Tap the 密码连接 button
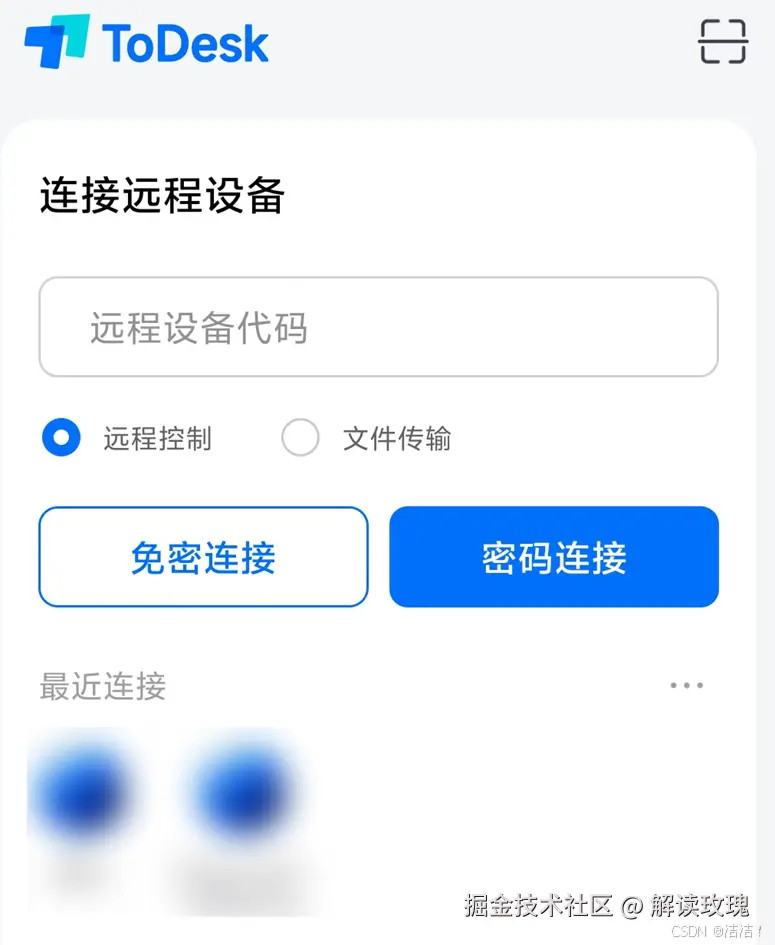 [554, 557]
